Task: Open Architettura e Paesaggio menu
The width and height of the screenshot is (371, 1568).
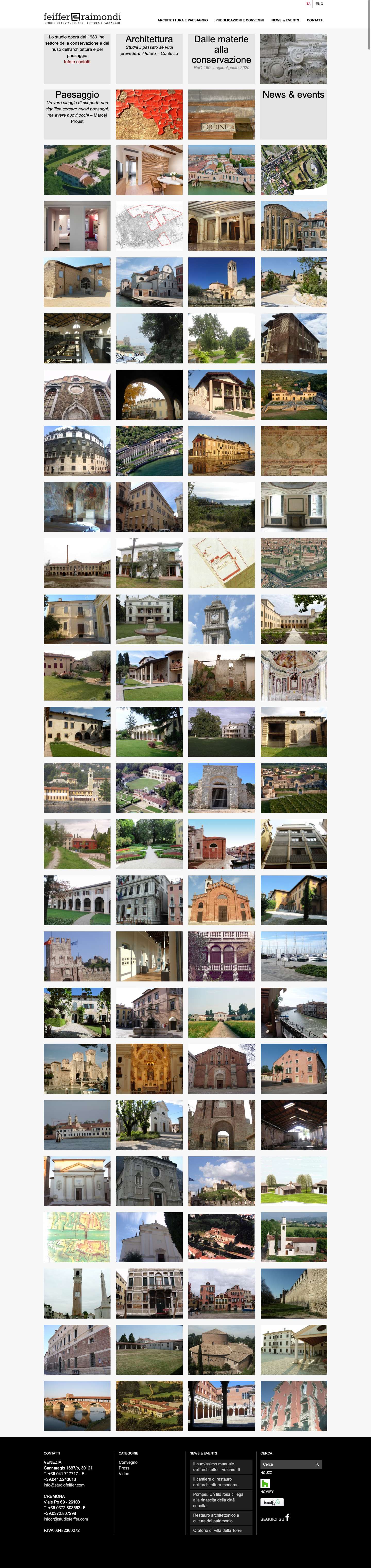Action: coord(182,20)
